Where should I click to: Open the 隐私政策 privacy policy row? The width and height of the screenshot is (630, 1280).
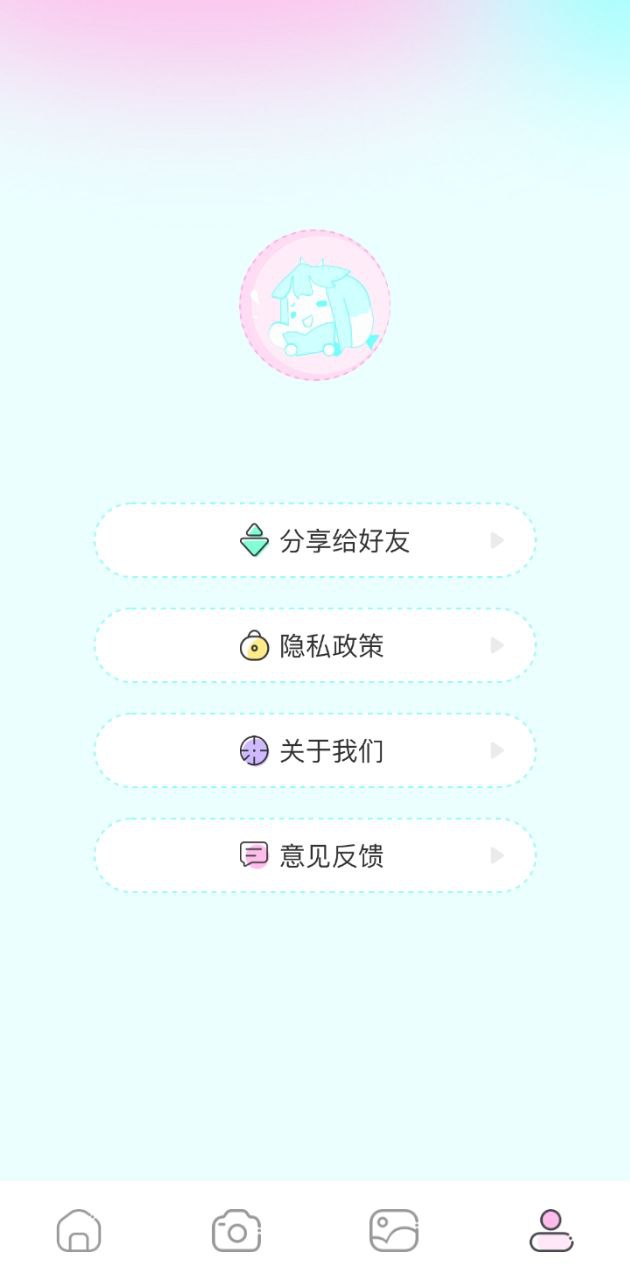315,646
